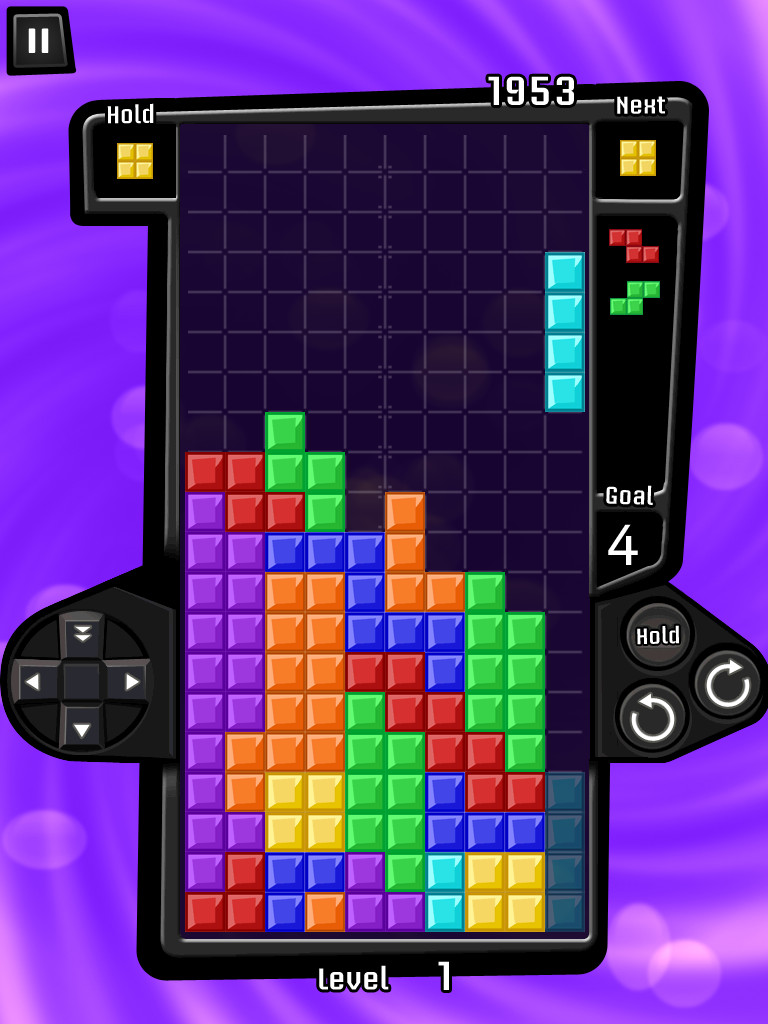Rotate the piece clockwise
The height and width of the screenshot is (1024, 768).
727,683
